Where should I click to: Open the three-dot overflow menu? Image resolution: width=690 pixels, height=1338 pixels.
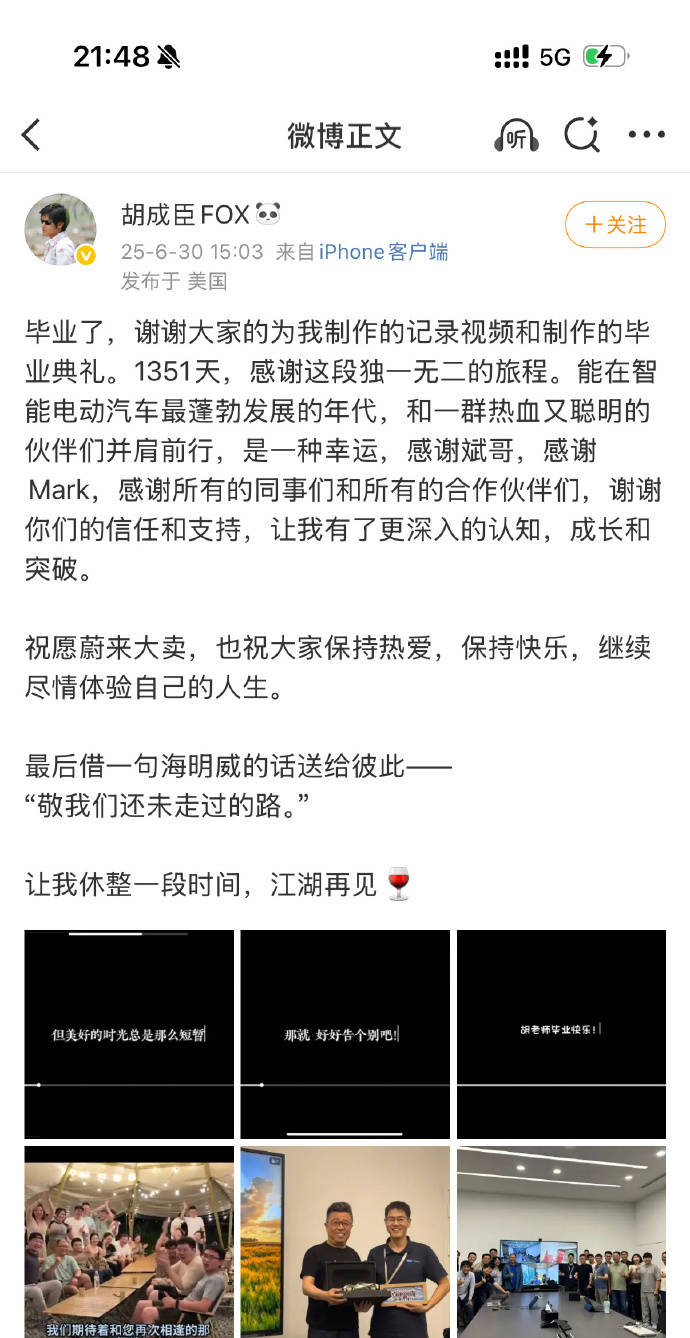[646, 136]
